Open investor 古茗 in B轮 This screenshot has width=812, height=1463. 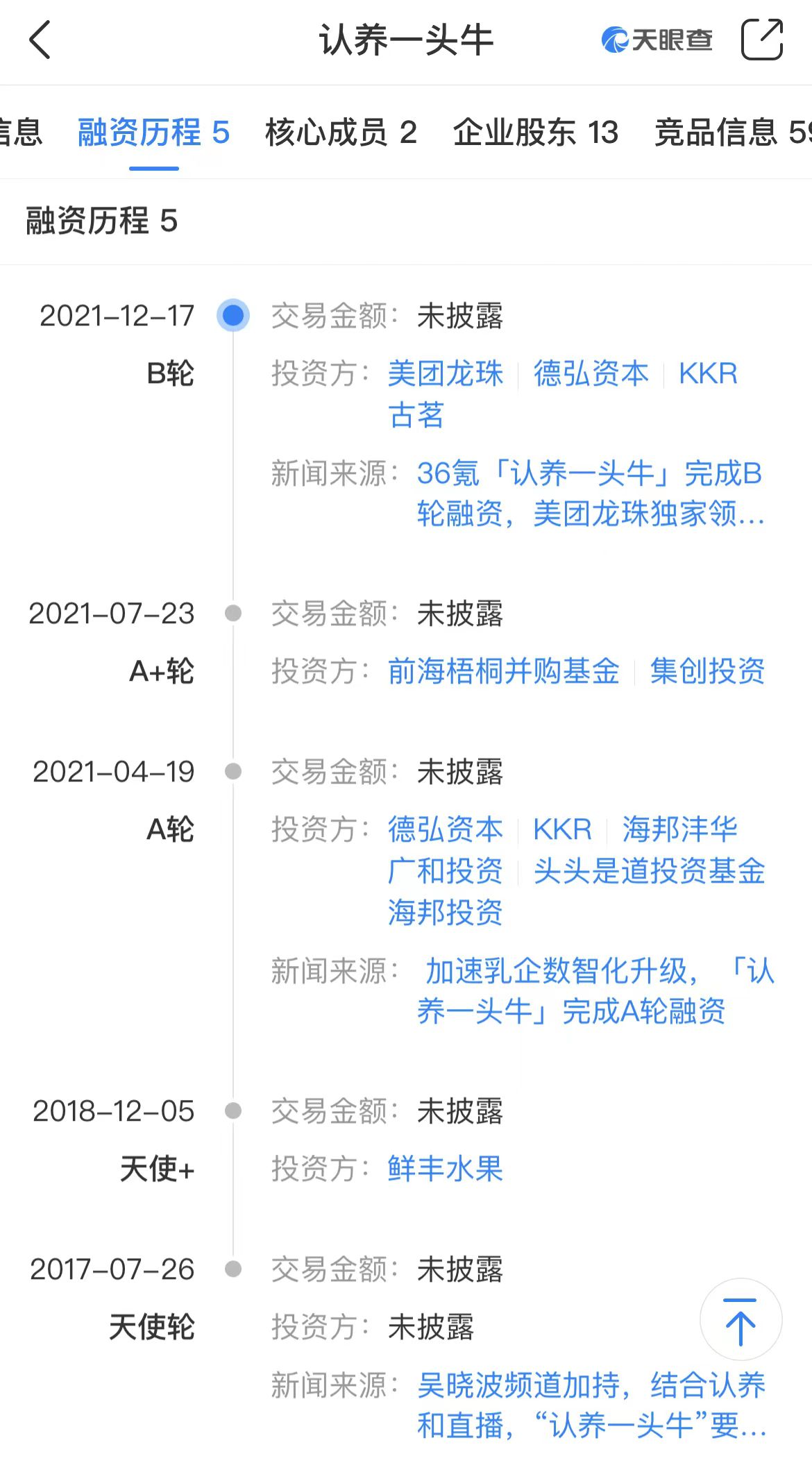click(x=416, y=415)
